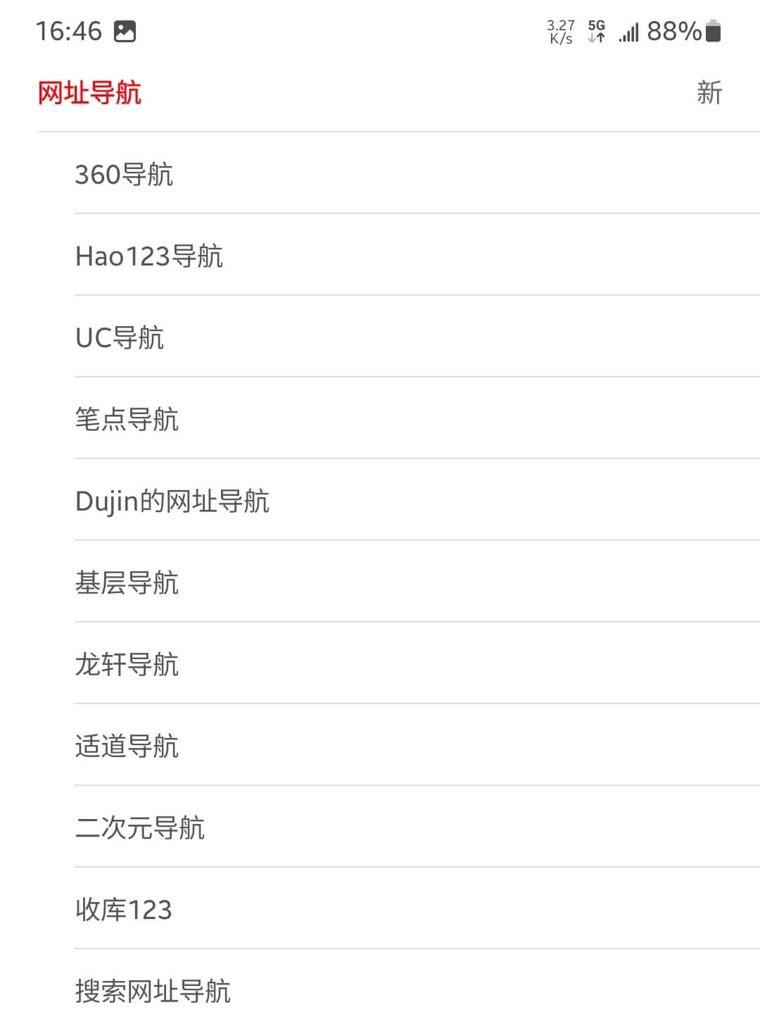
Task: Open the 收库123 entry
Action: pyautogui.click(x=124, y=910)
